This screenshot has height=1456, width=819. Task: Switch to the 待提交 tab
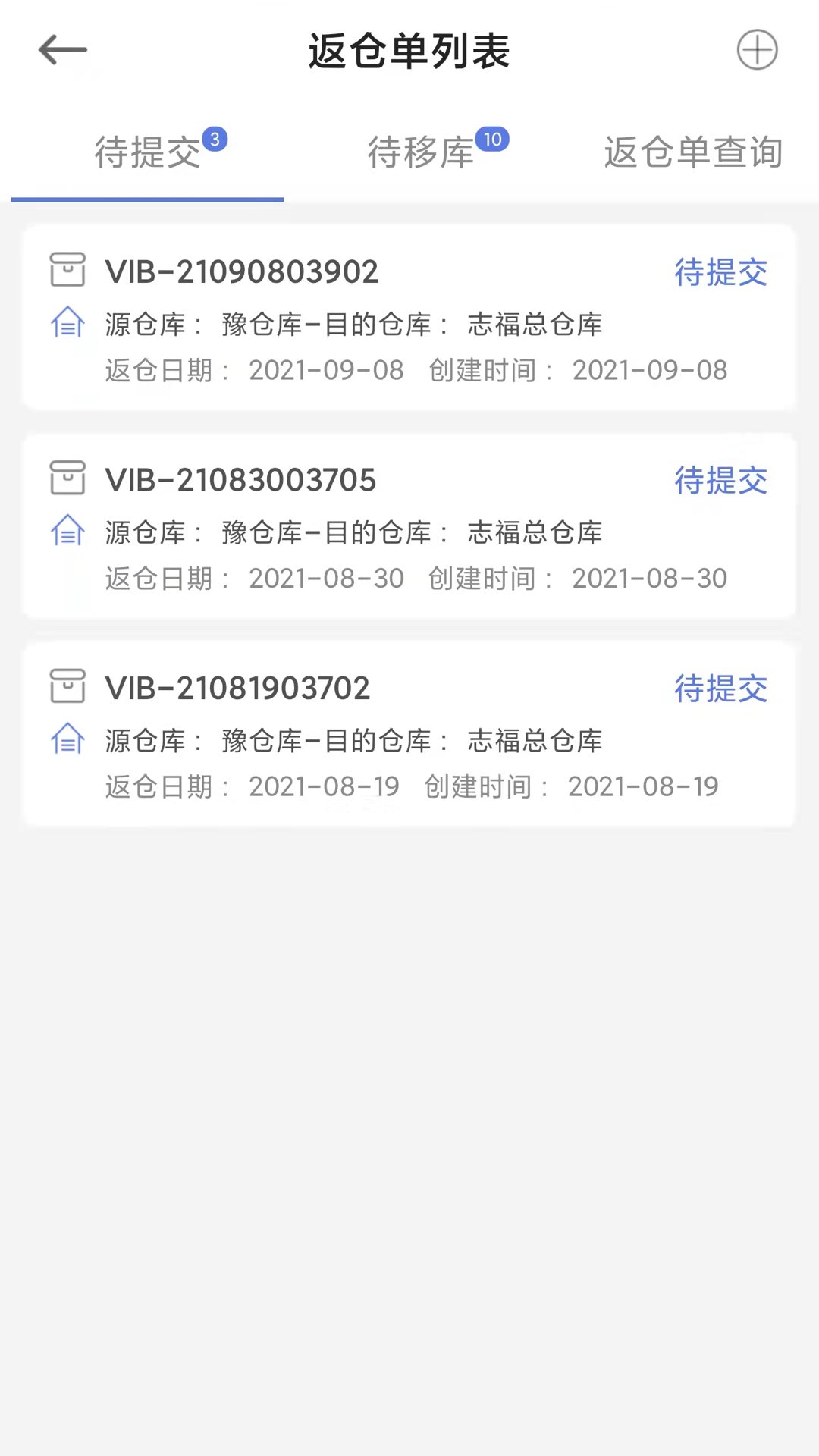point(148,152)
